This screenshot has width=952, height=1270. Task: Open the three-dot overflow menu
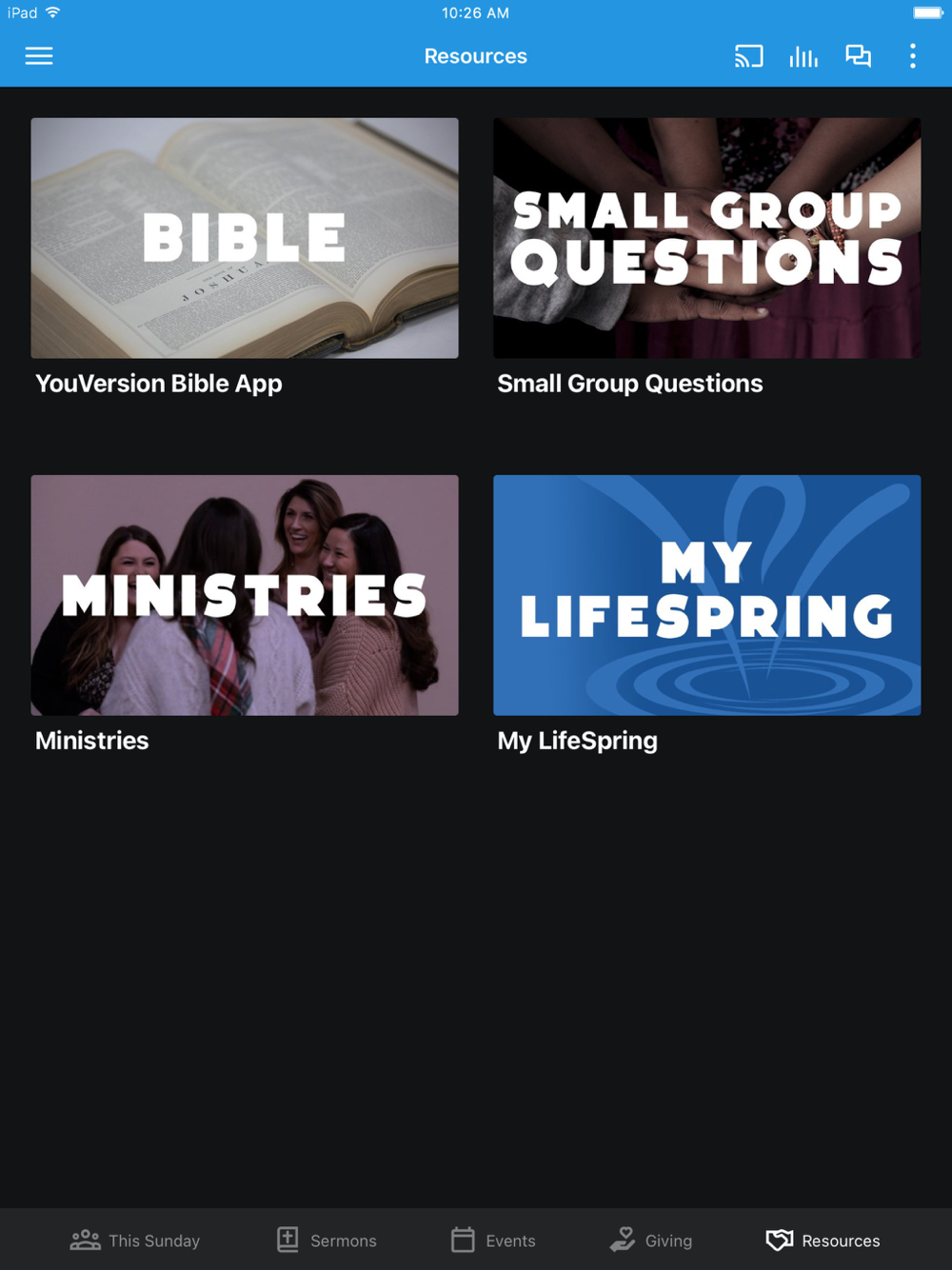coord(912,56)
